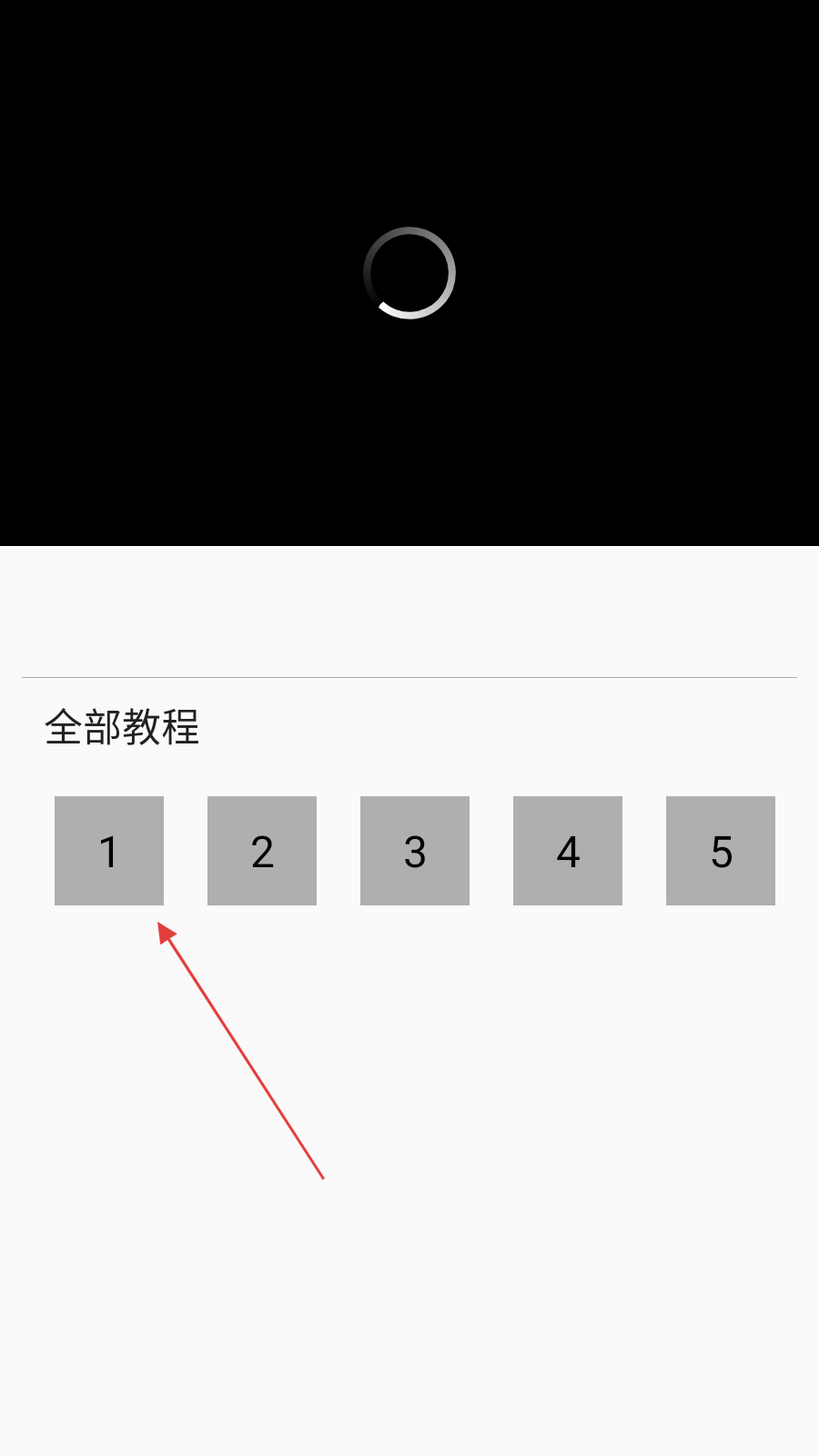Play tutorial number 5

tap(721, 851)
